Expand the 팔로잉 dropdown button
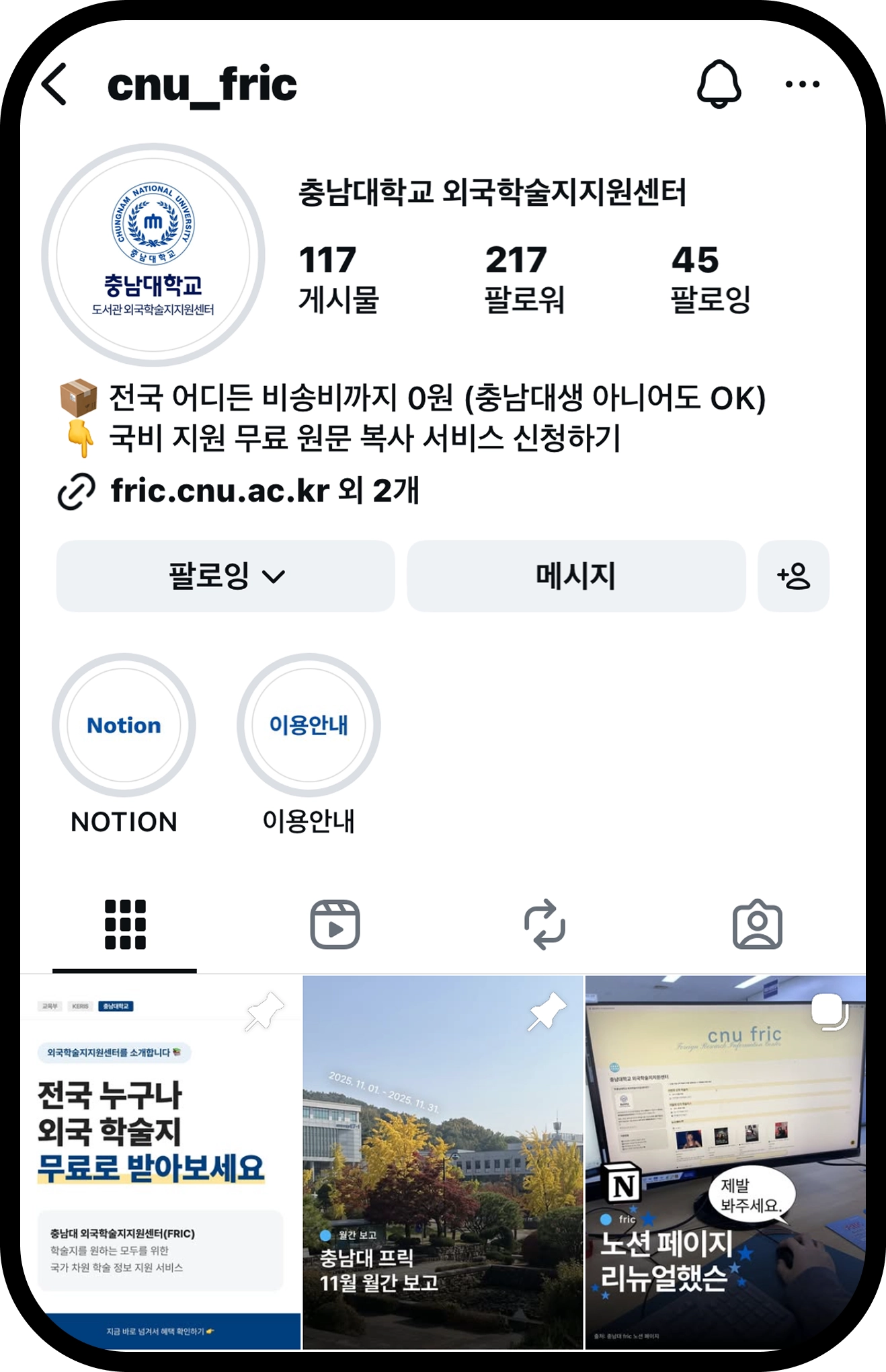Screen dimensions: 886x1372 click(x=225, y=576)
